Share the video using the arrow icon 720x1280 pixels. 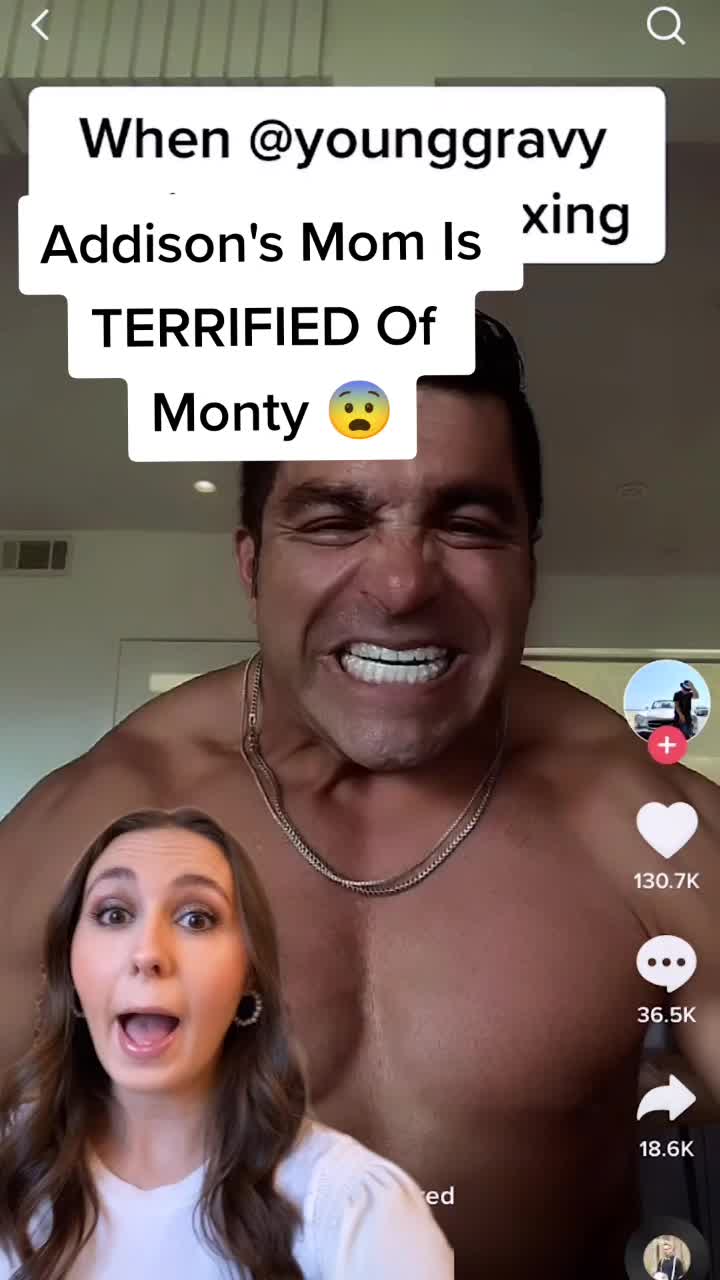pyautogui.click(x=667, y=1100)
